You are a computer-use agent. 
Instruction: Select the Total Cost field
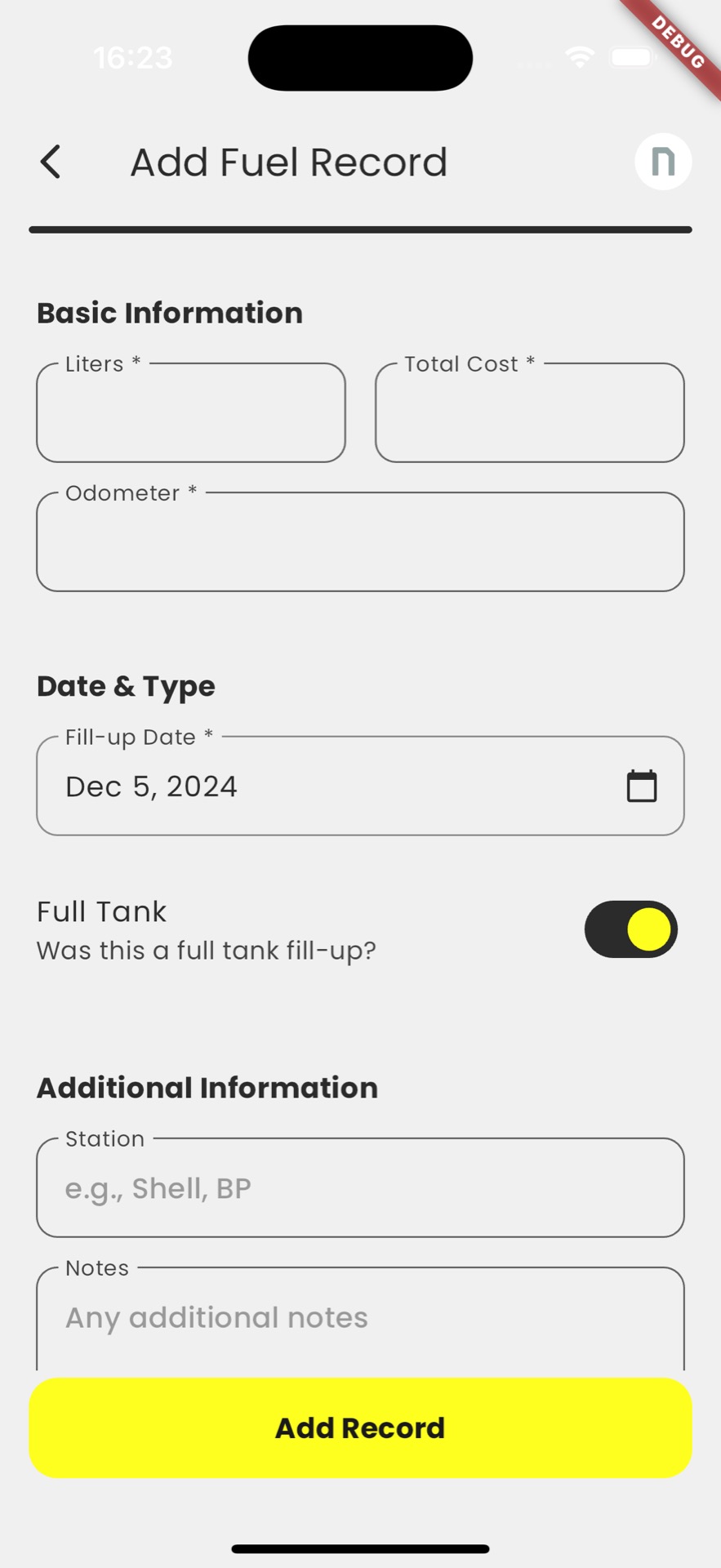click(529, 413)
